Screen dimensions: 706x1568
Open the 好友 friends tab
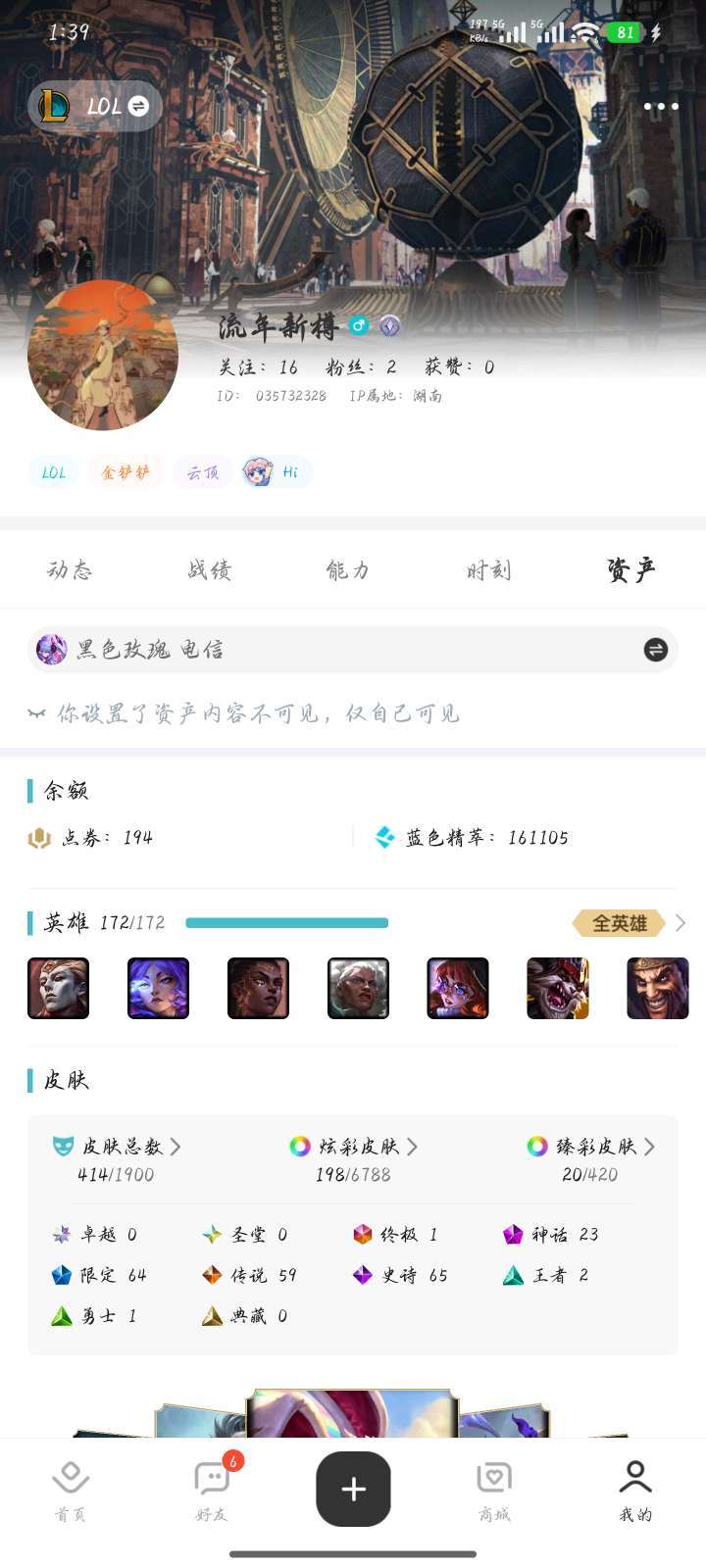coord(211,1490)
